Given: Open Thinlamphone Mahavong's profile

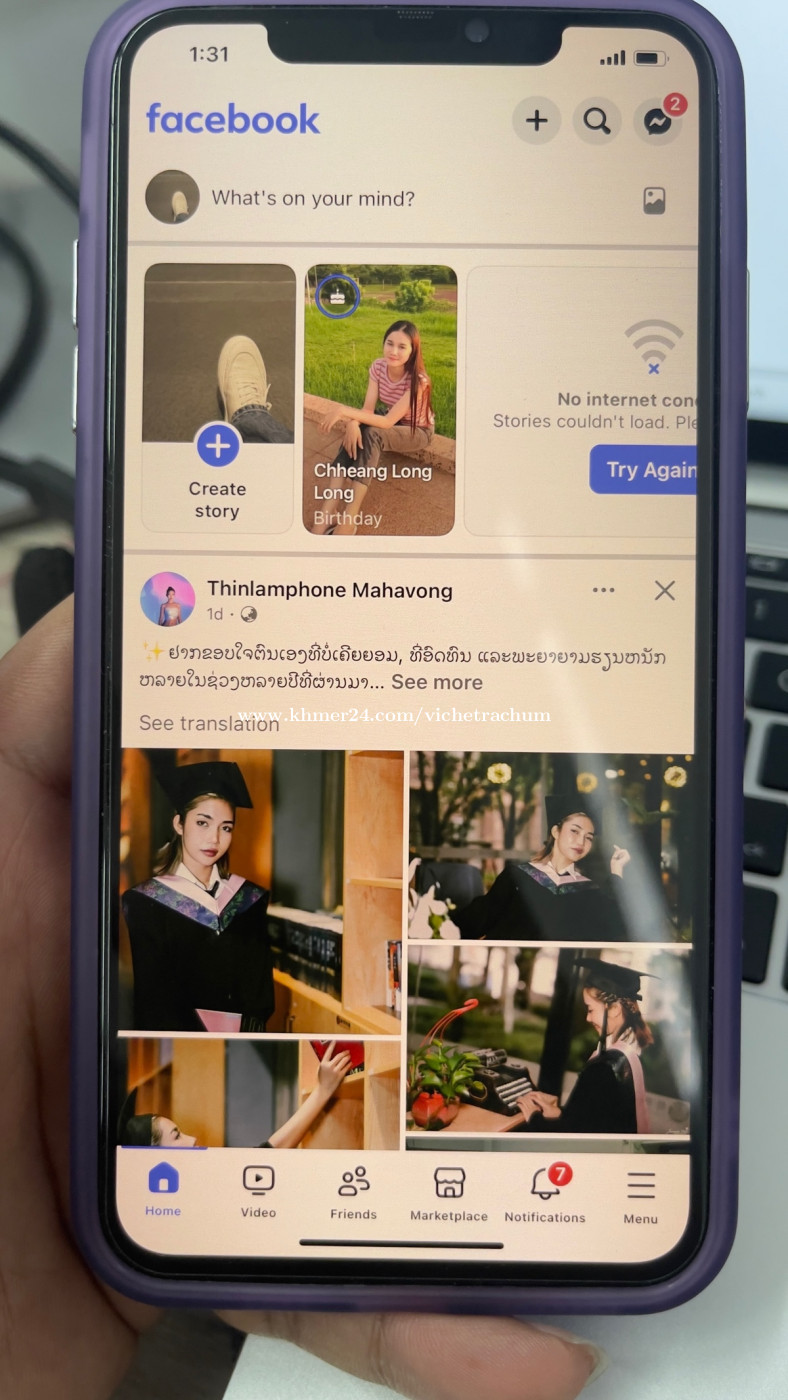Looking at the screenshot, I should [x=329, y=590].
